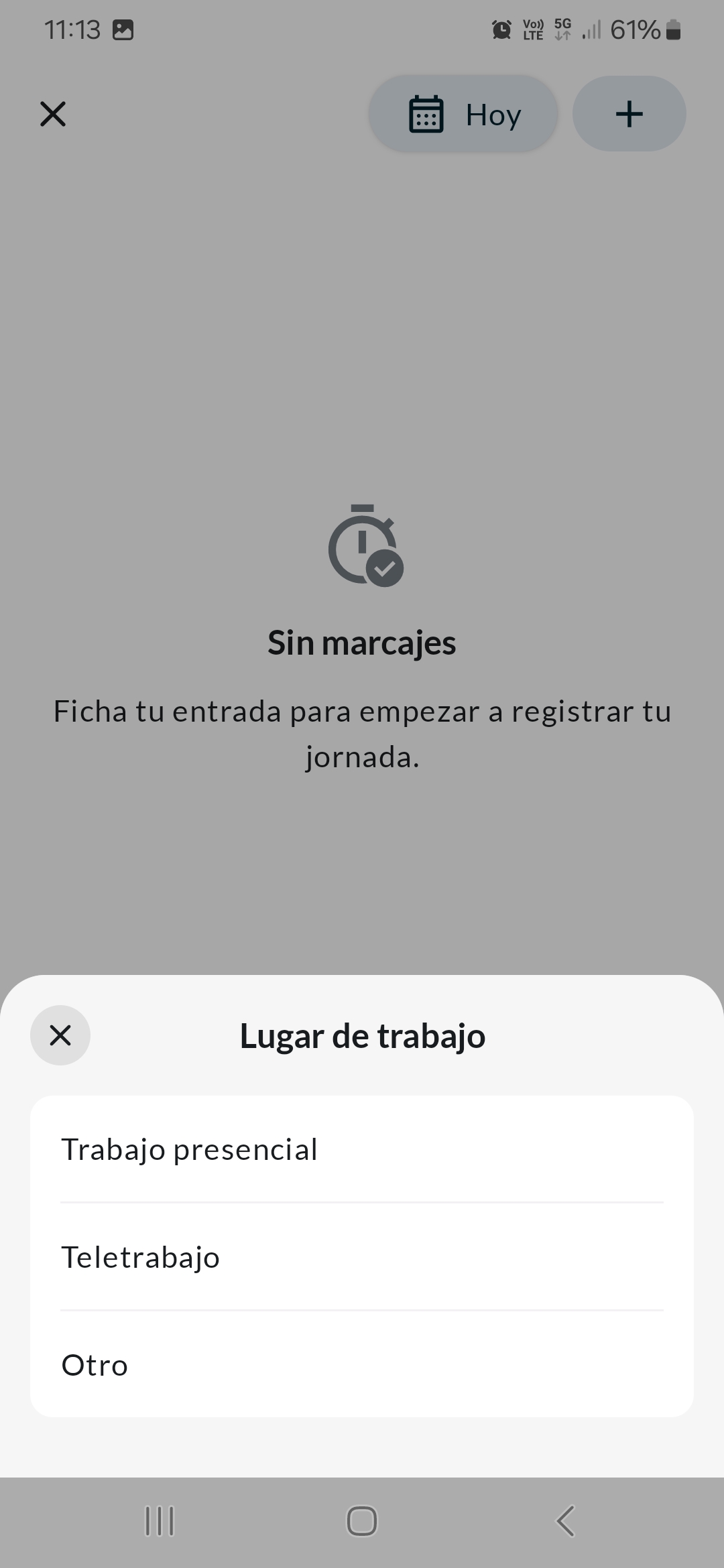This screenshot has height=1568, width=724.
Task: Choose Teletrabajo option
Action: pos(362,1257)
